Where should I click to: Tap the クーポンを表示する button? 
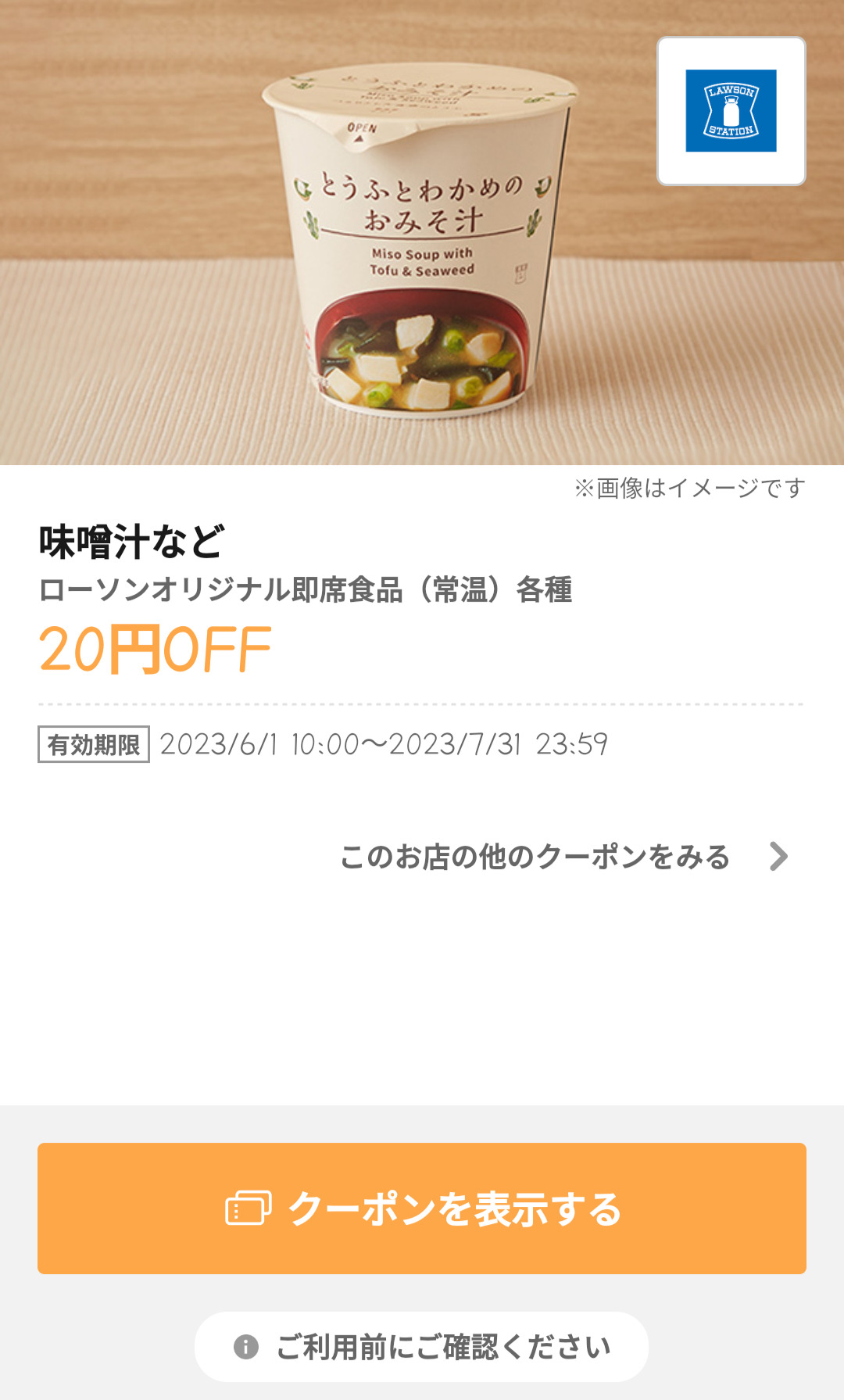(422, 1208)
